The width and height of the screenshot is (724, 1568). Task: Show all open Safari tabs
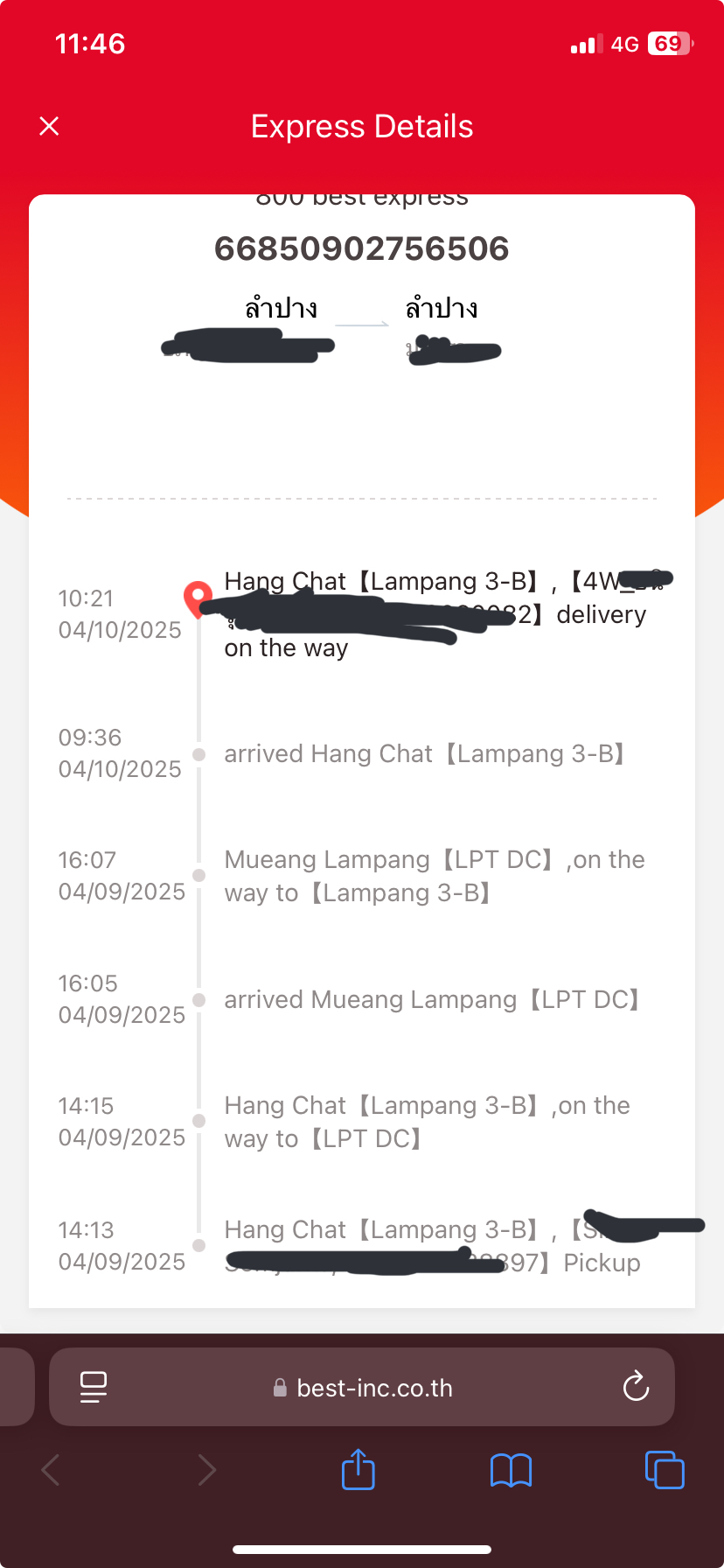pyautogui.click(x=665, y=1469)
